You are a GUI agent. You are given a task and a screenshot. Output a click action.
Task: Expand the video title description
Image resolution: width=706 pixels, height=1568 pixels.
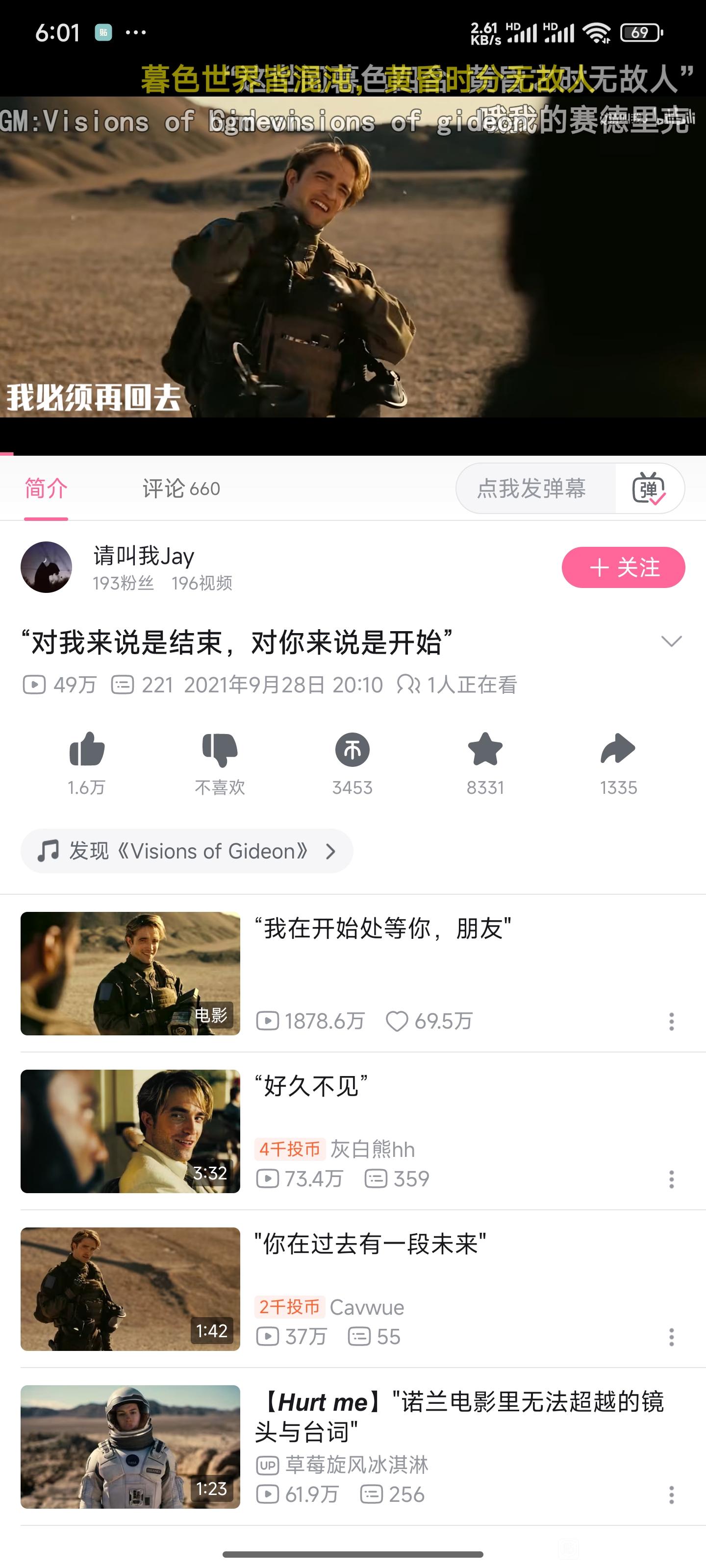pos(671,641)
